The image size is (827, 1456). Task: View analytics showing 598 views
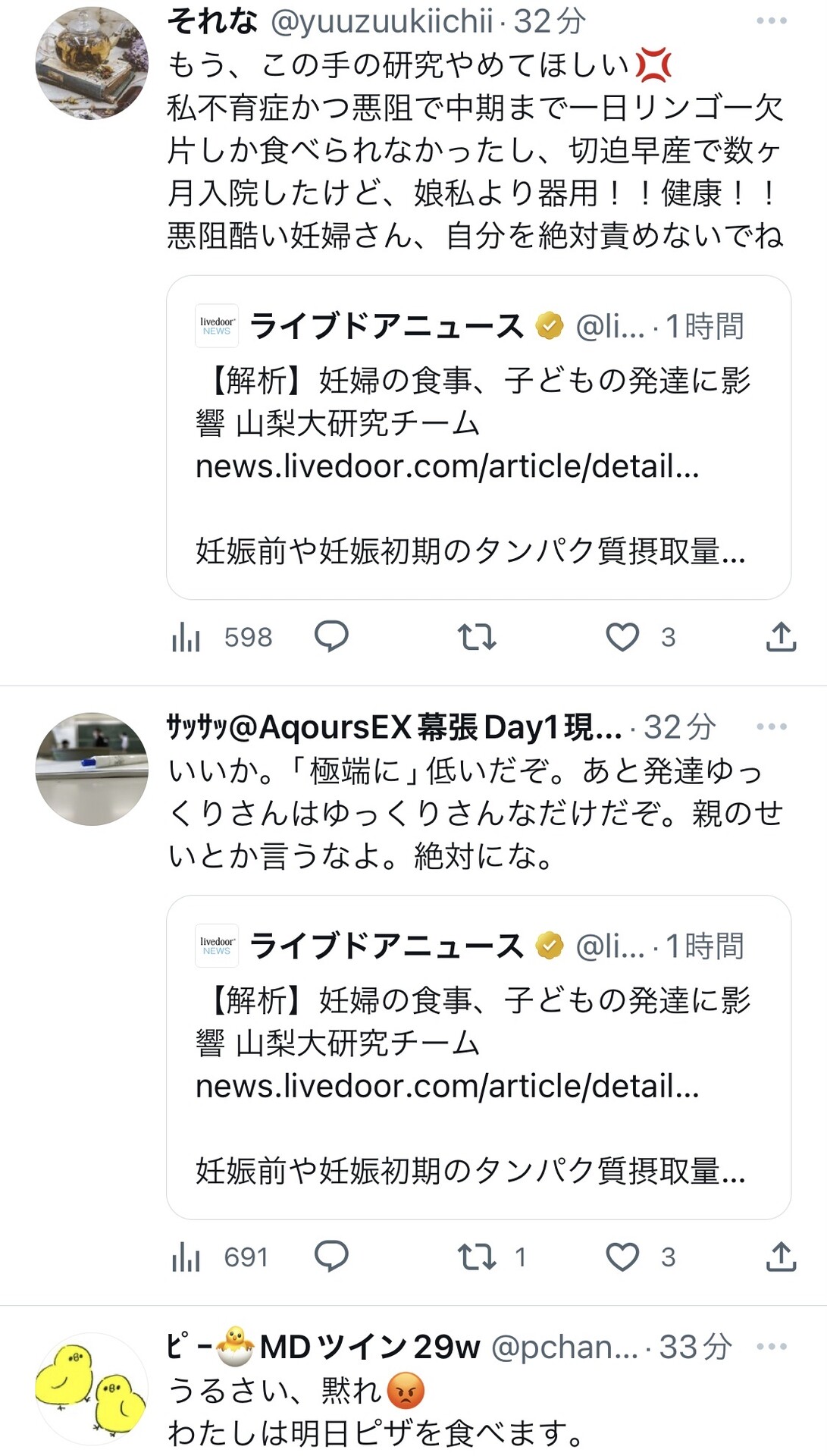tap(221, 637)
